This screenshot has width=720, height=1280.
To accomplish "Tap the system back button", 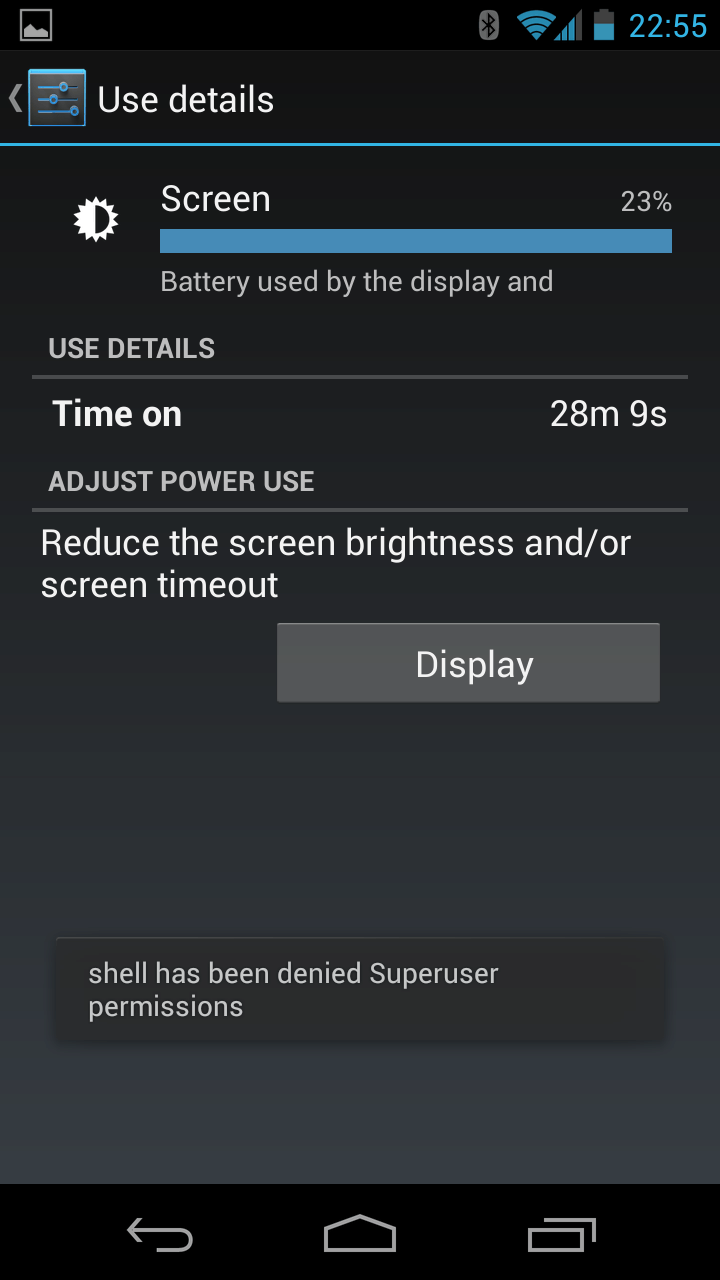I will point(160,1235).
